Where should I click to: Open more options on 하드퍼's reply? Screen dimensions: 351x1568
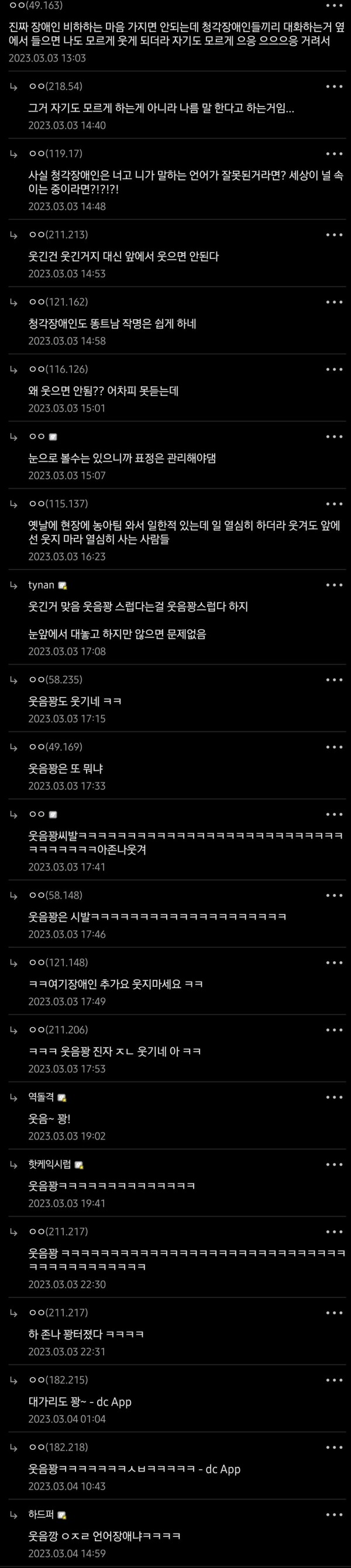click(x=334, y=1514)
